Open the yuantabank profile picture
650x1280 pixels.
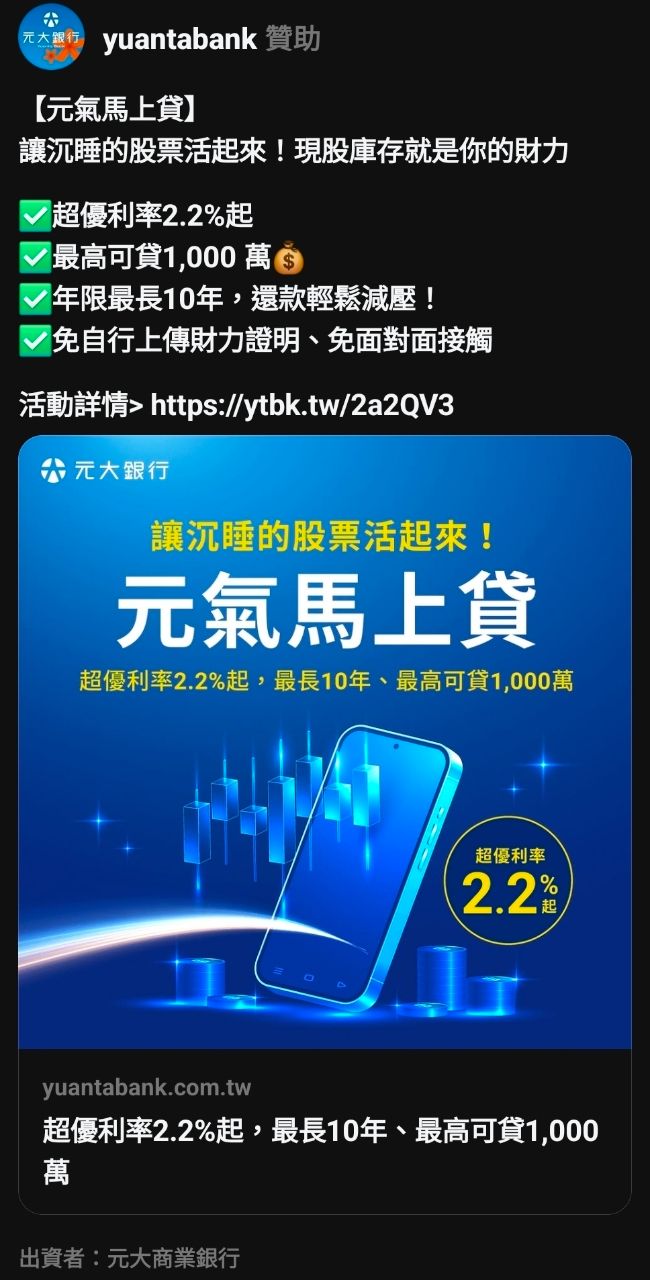click(x=52, y=39)
